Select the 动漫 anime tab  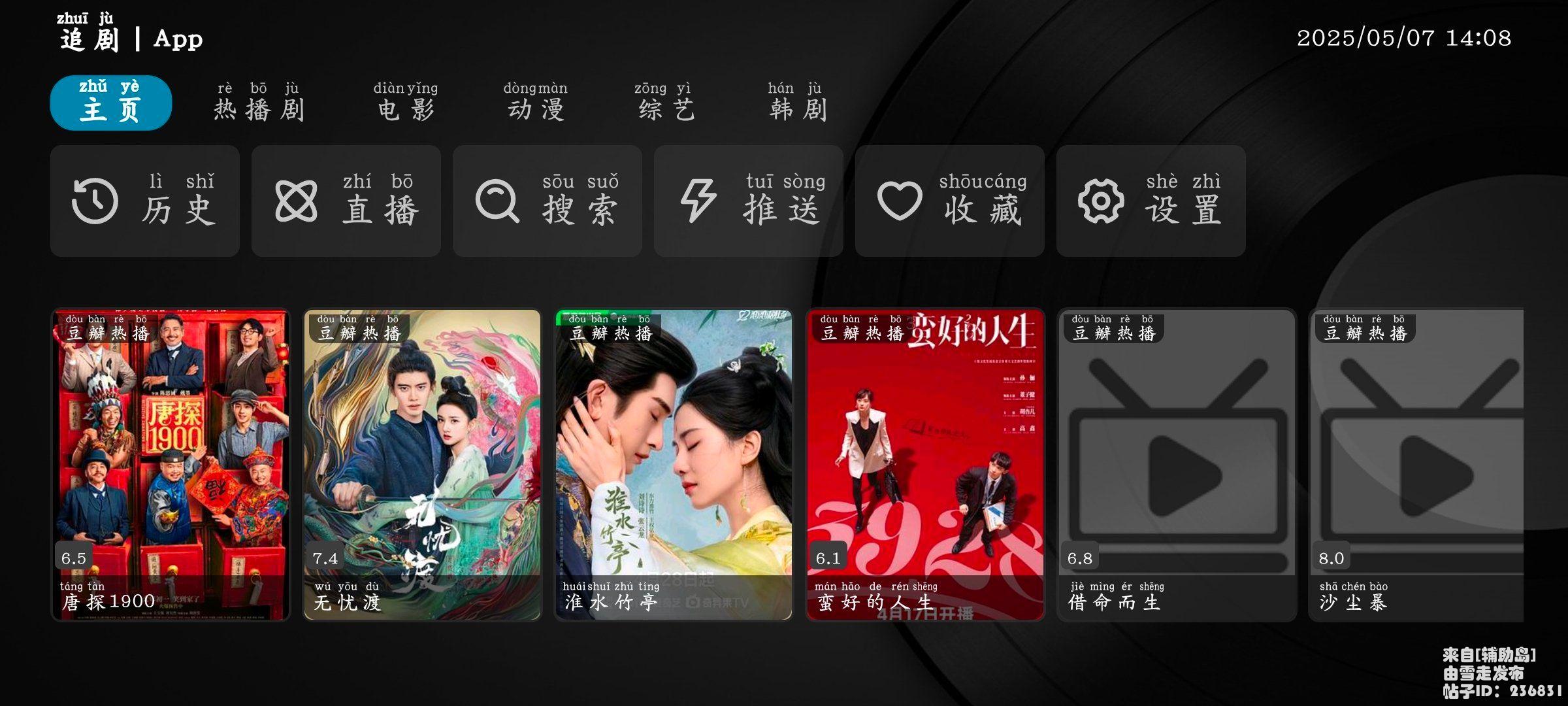point(536,103)
